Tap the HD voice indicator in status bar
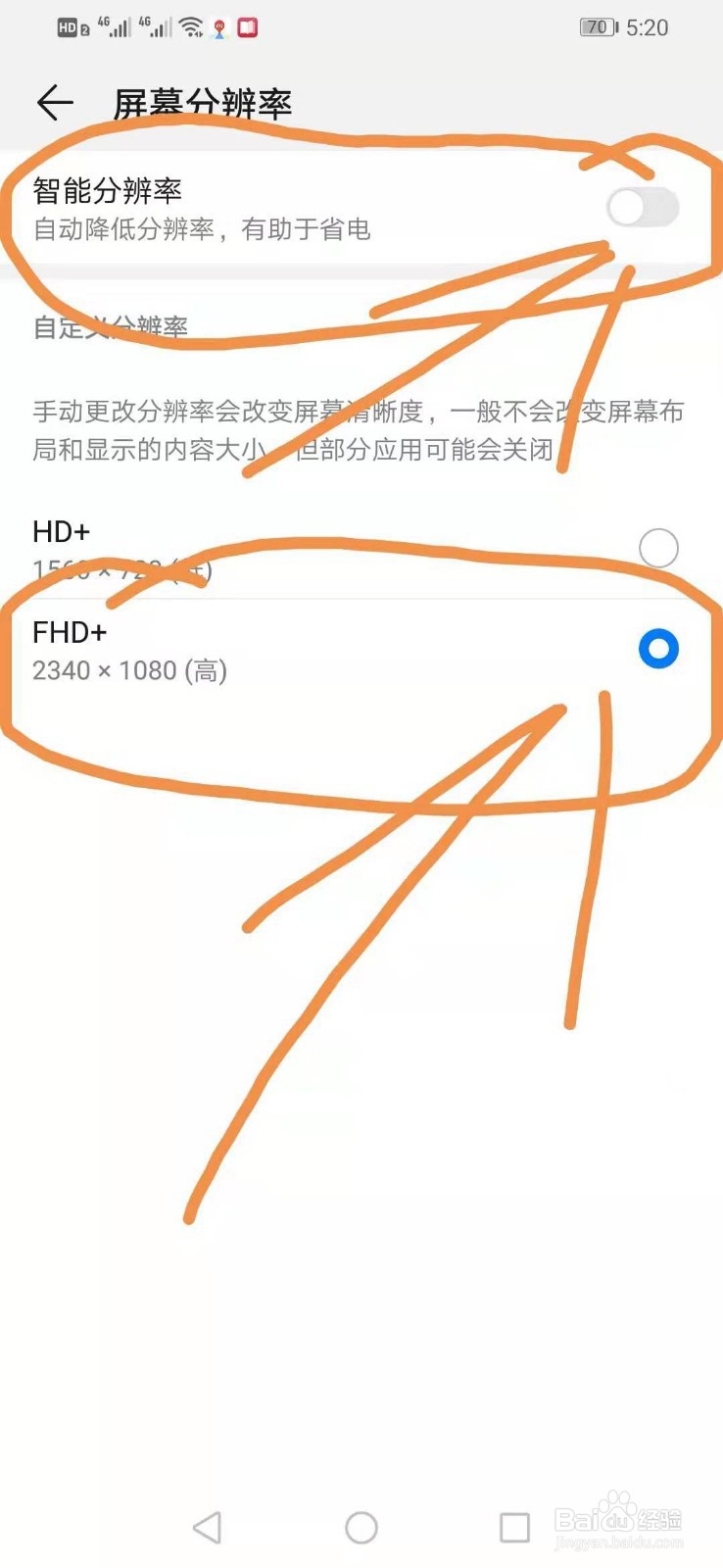Screen dimensions: 723x1568 click(70, 26)
